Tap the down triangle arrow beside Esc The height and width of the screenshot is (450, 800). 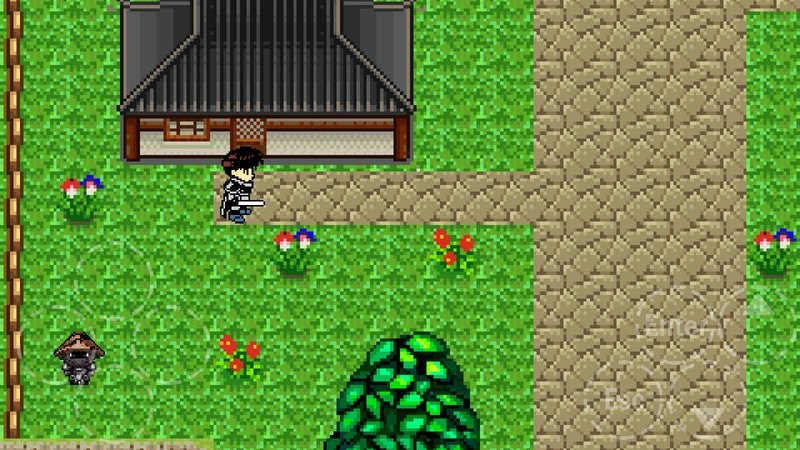click(x=708, y=414)
